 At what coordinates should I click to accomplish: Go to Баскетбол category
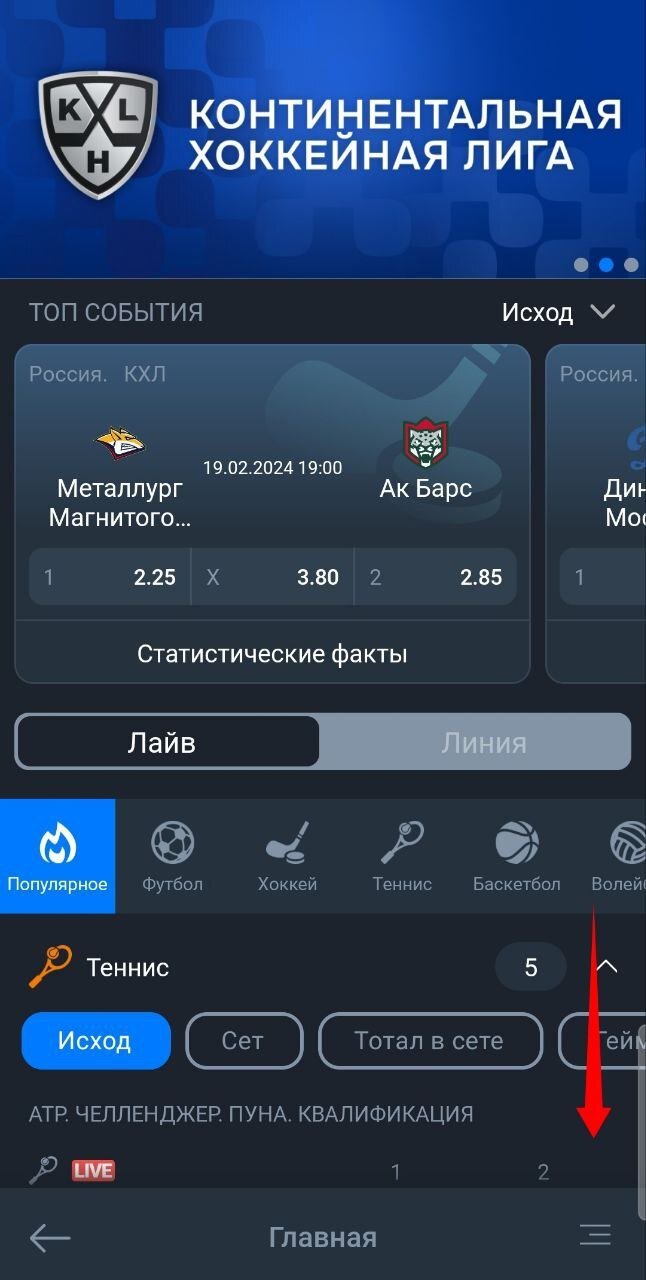(516, 856)
